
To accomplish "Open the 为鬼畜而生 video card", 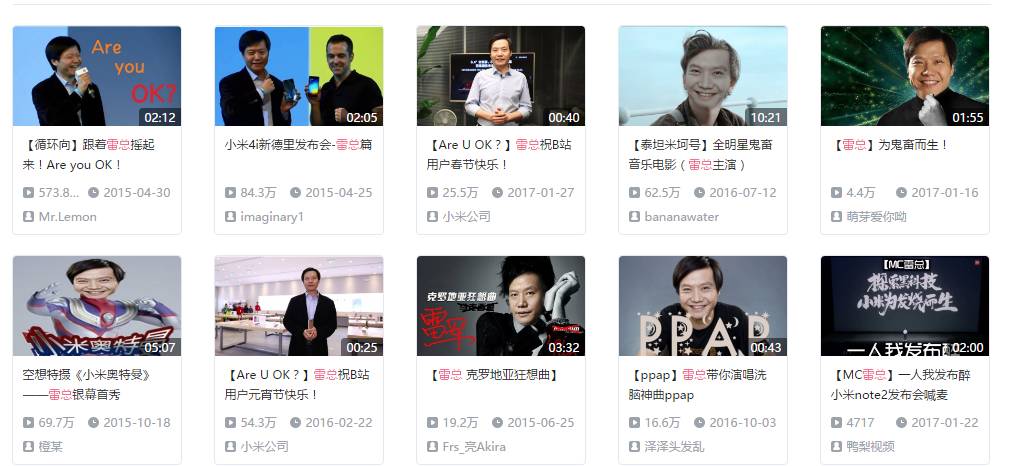I will [905, 76].
